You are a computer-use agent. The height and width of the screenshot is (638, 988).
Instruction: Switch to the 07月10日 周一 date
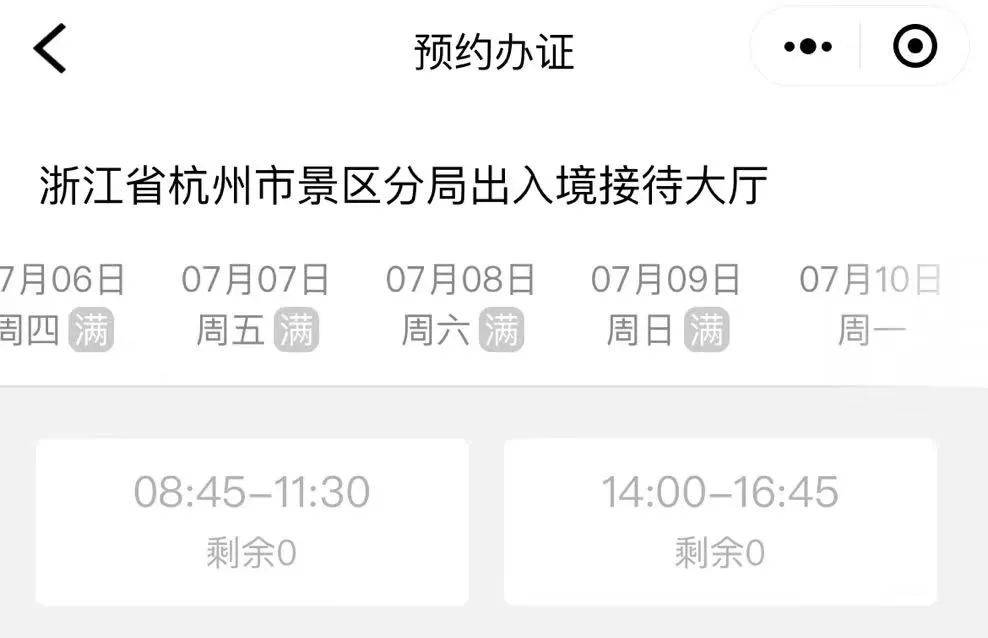point(870,305)
